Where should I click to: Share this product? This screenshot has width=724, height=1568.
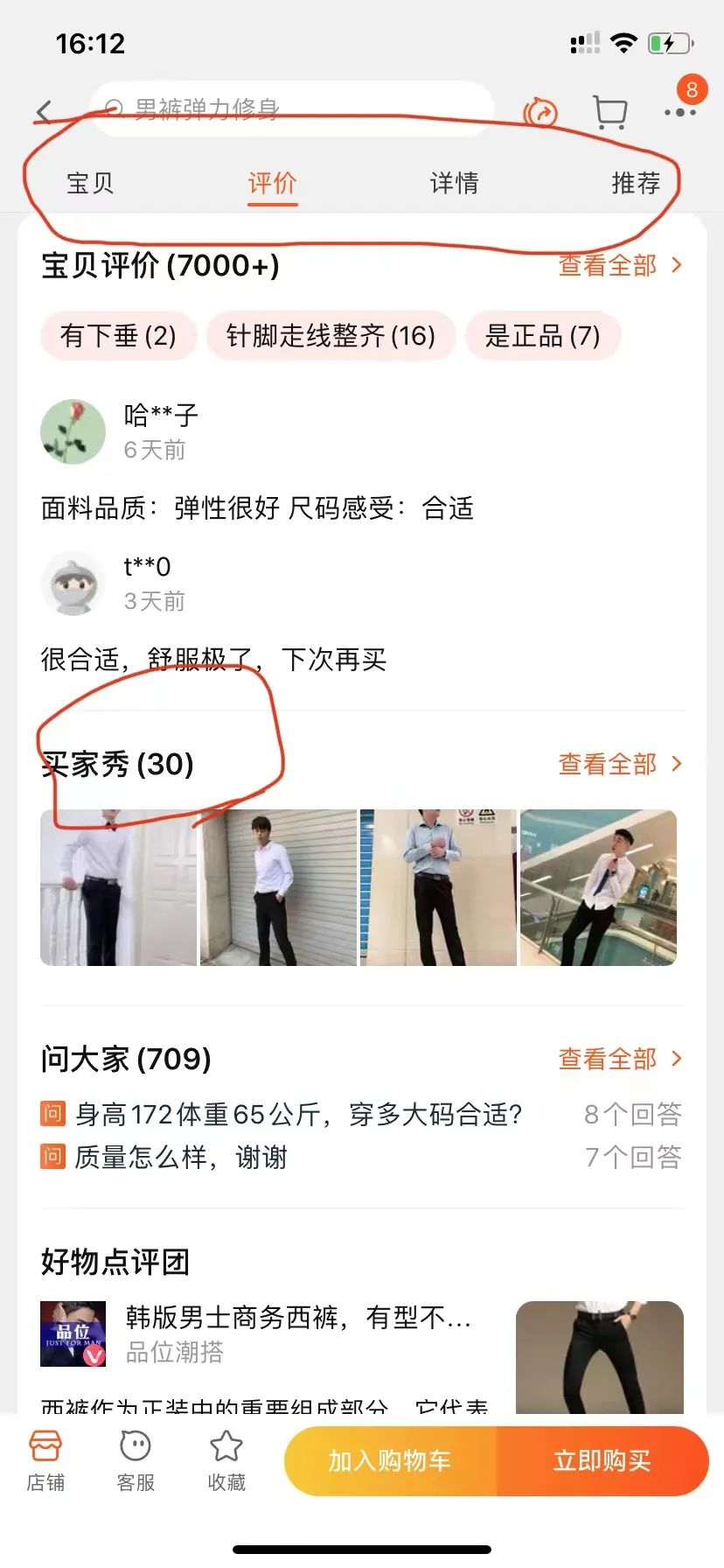coord(540,112)
